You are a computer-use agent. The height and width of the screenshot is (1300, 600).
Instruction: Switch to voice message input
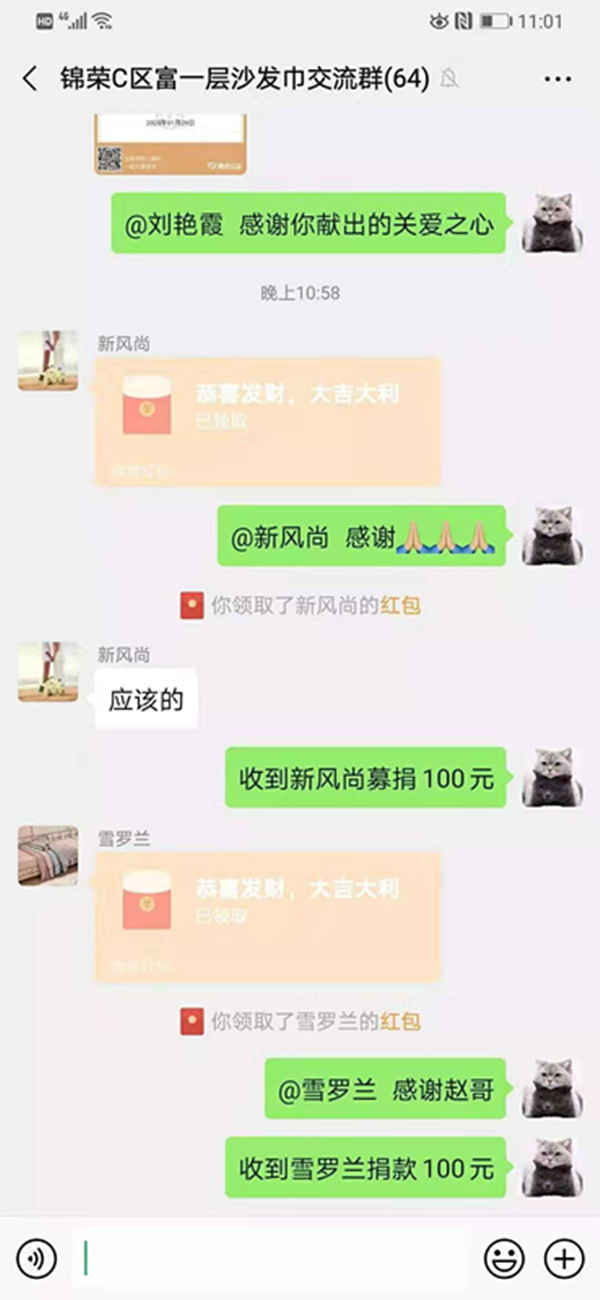tap(36, 1257)
